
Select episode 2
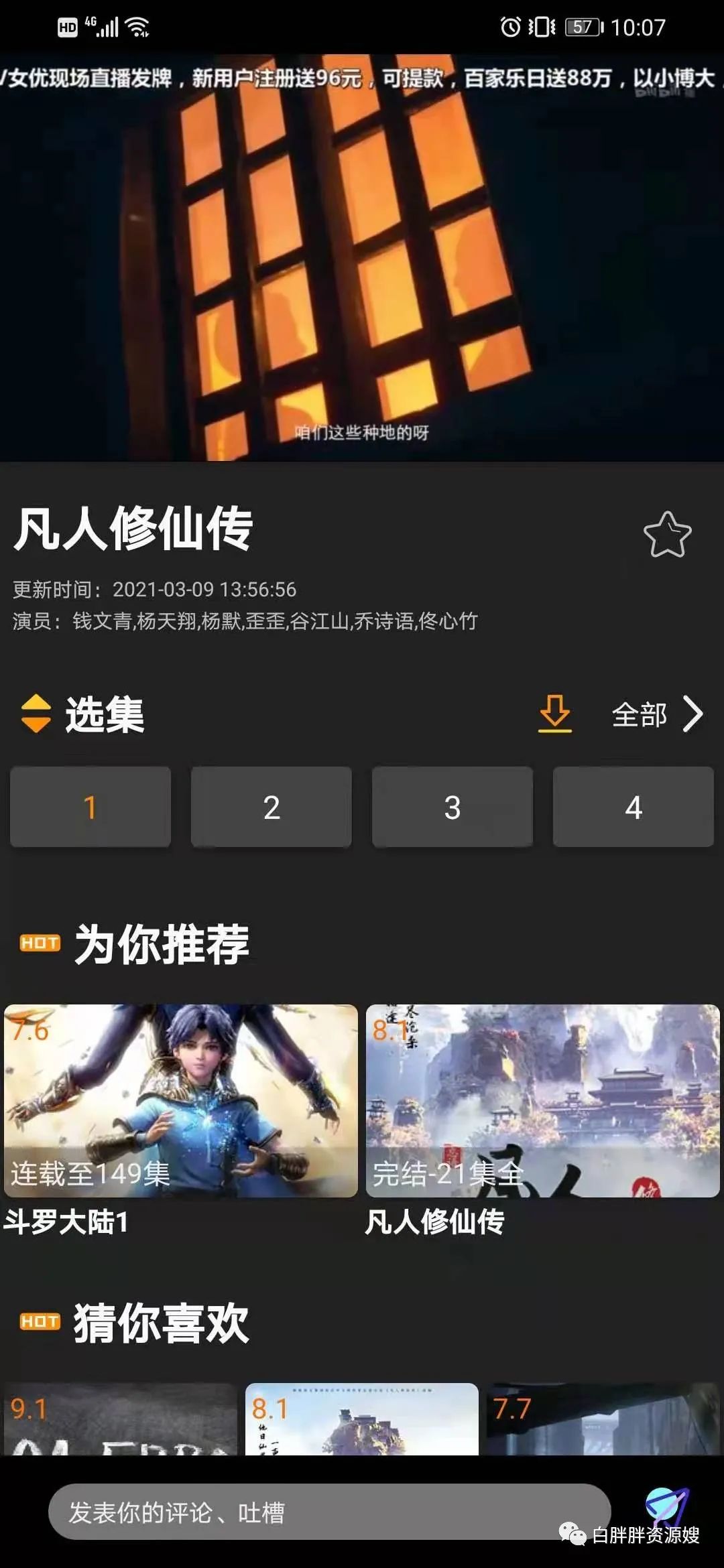[x=271, y=807]
